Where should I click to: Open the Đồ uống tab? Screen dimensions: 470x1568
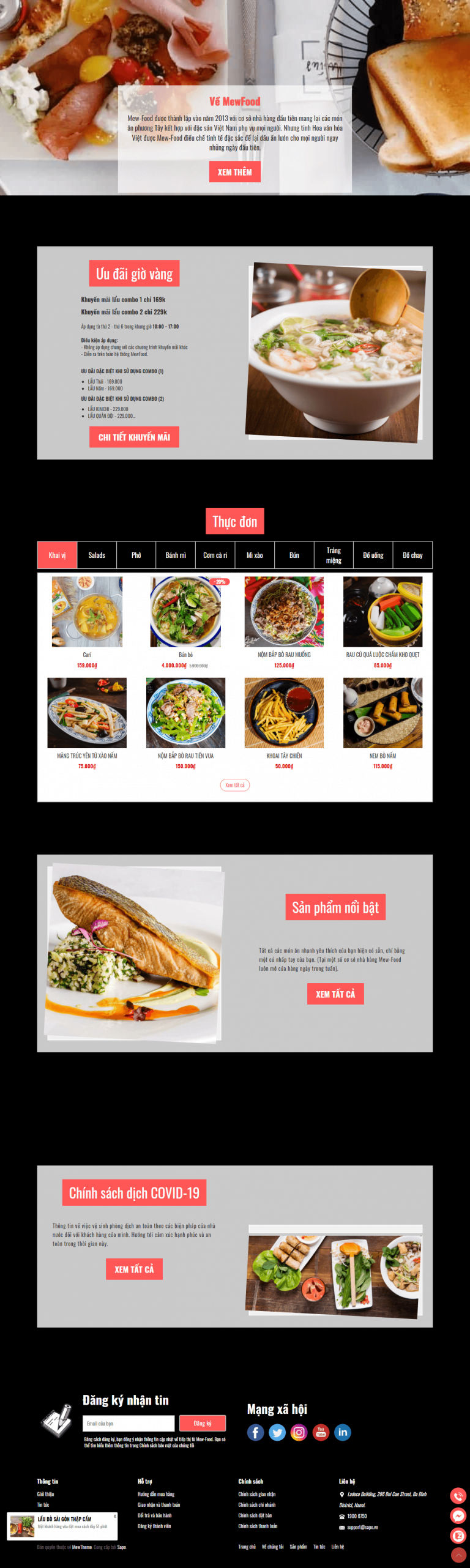[373, 555]
